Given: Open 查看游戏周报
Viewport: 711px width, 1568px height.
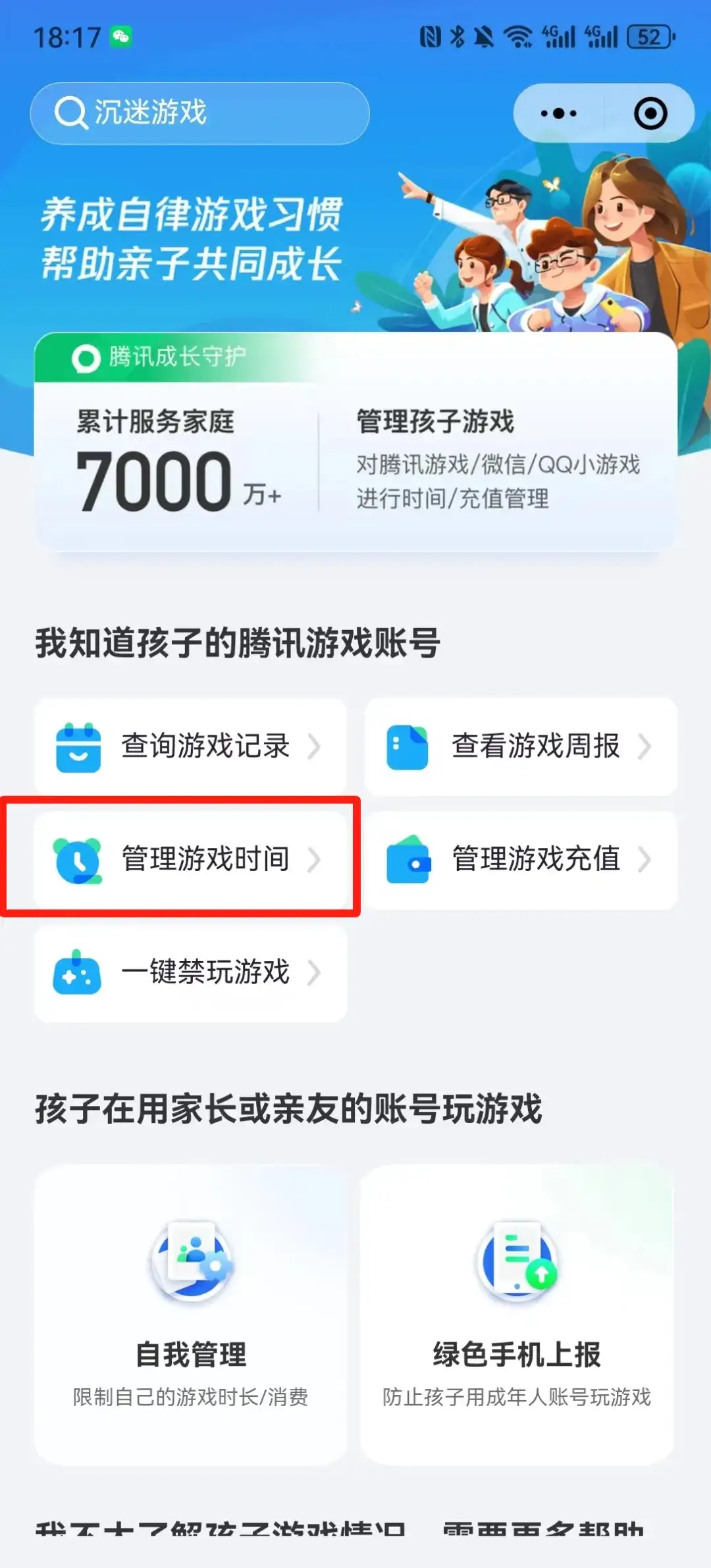Looking at the screenshot, I should [521, 746].
